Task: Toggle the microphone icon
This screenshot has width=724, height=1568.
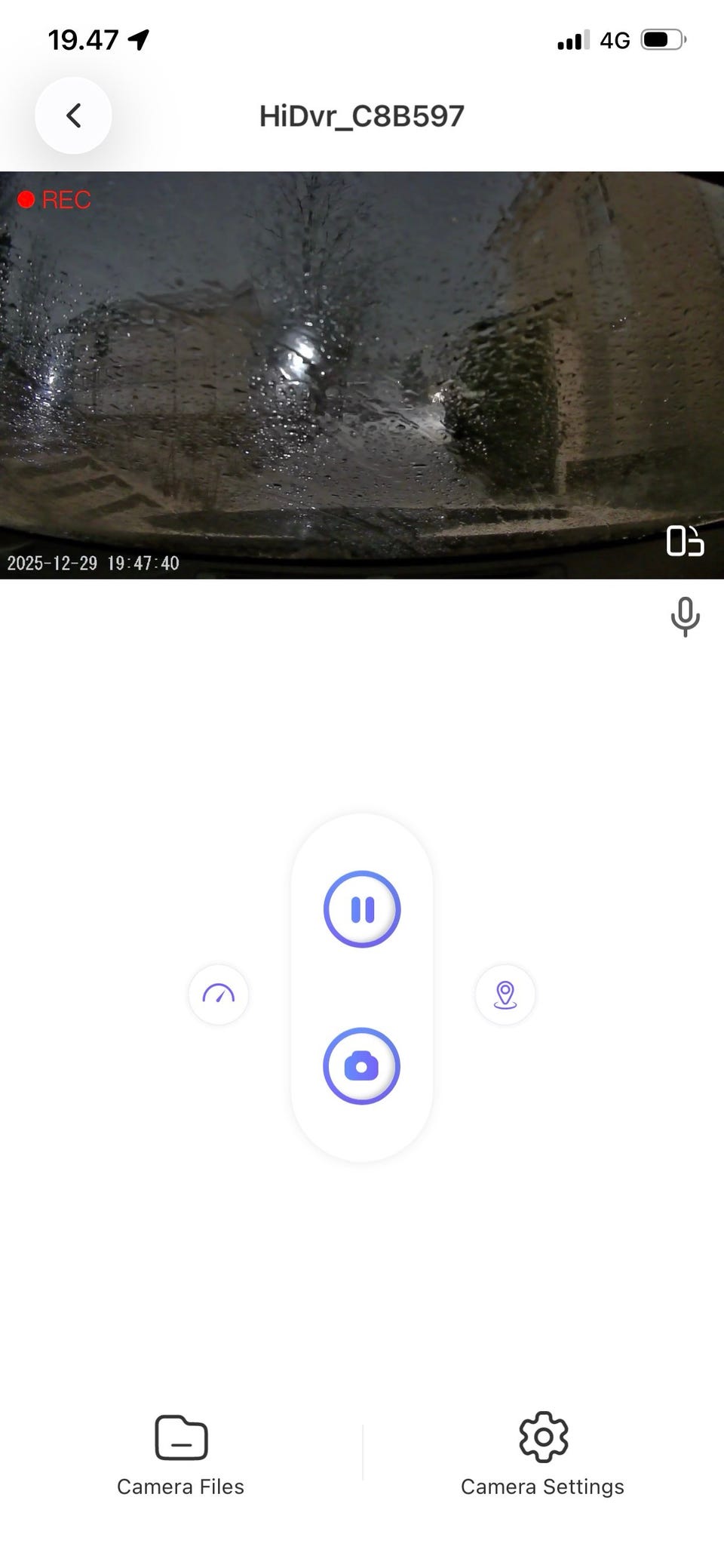Action: (x=685, y=616)
